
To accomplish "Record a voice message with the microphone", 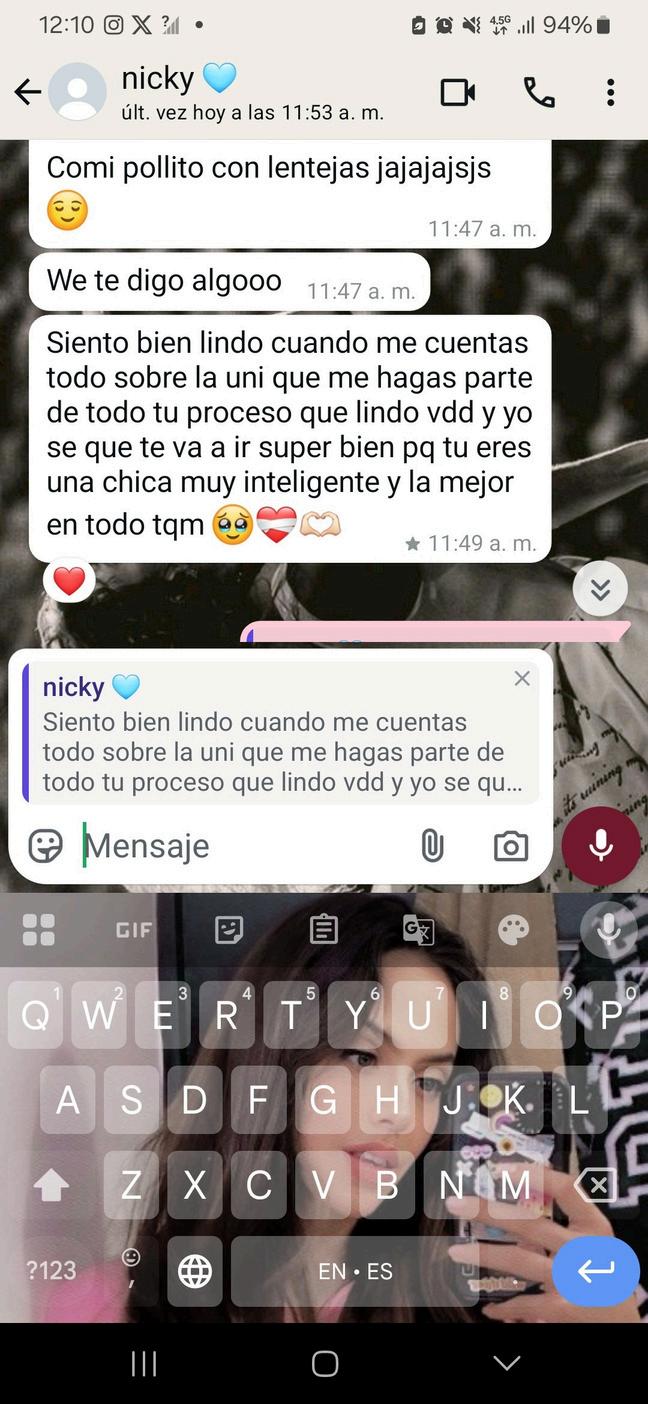I will pyautogui.click(x=601, y=846).
